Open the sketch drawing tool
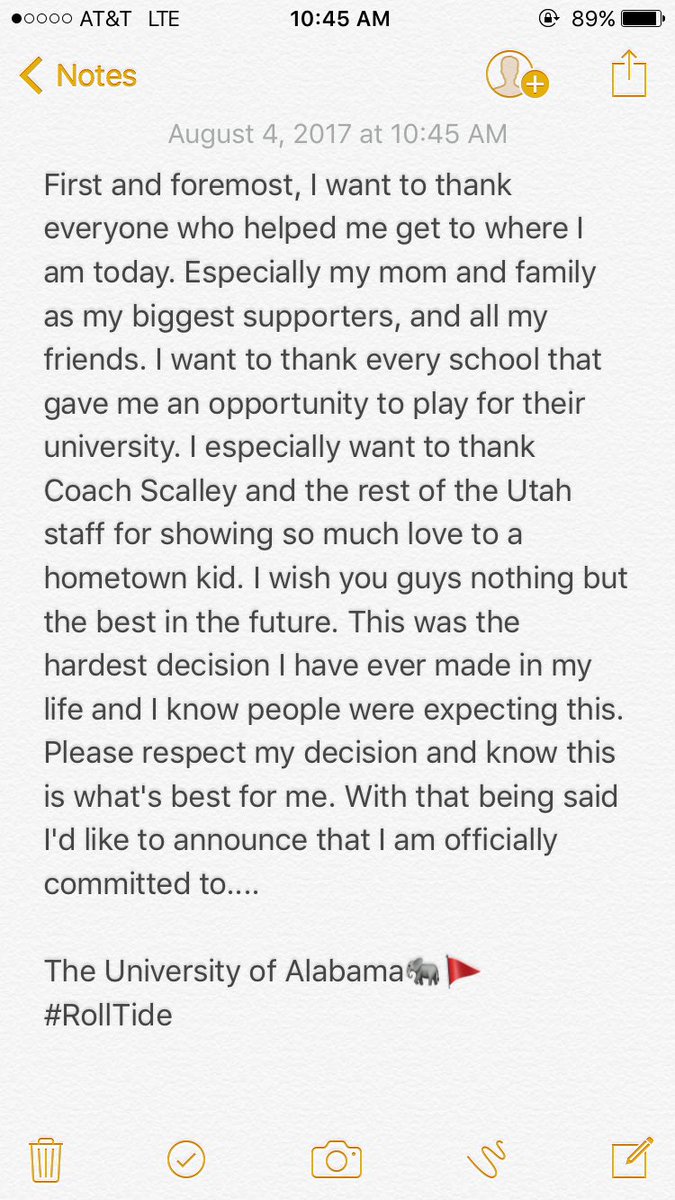Viewport: 675px width, 1200px height. 487,1160
